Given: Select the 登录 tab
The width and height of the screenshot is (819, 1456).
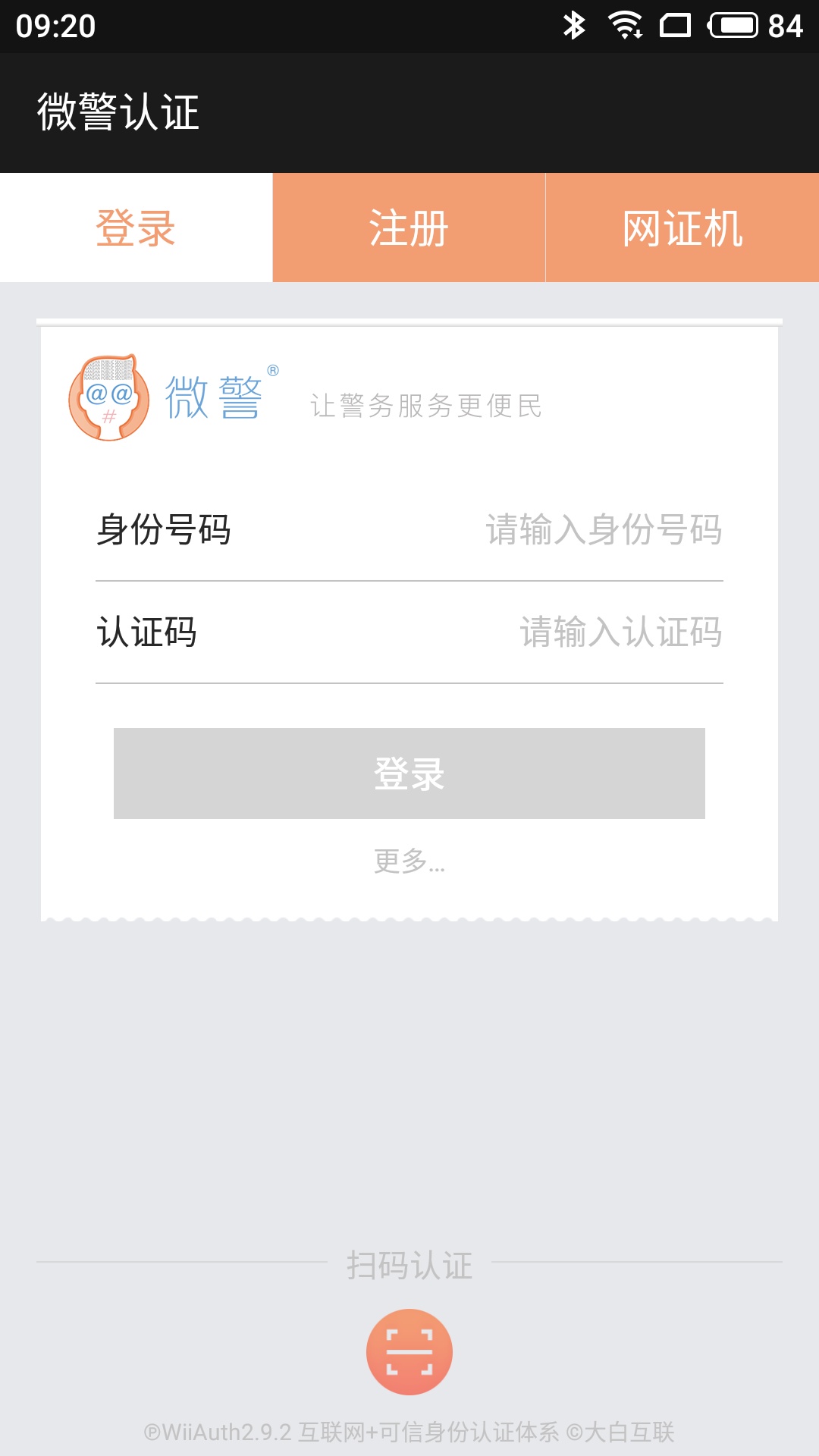Looking at the screenshot, I should pyautogui.click(x=135, y=227).
